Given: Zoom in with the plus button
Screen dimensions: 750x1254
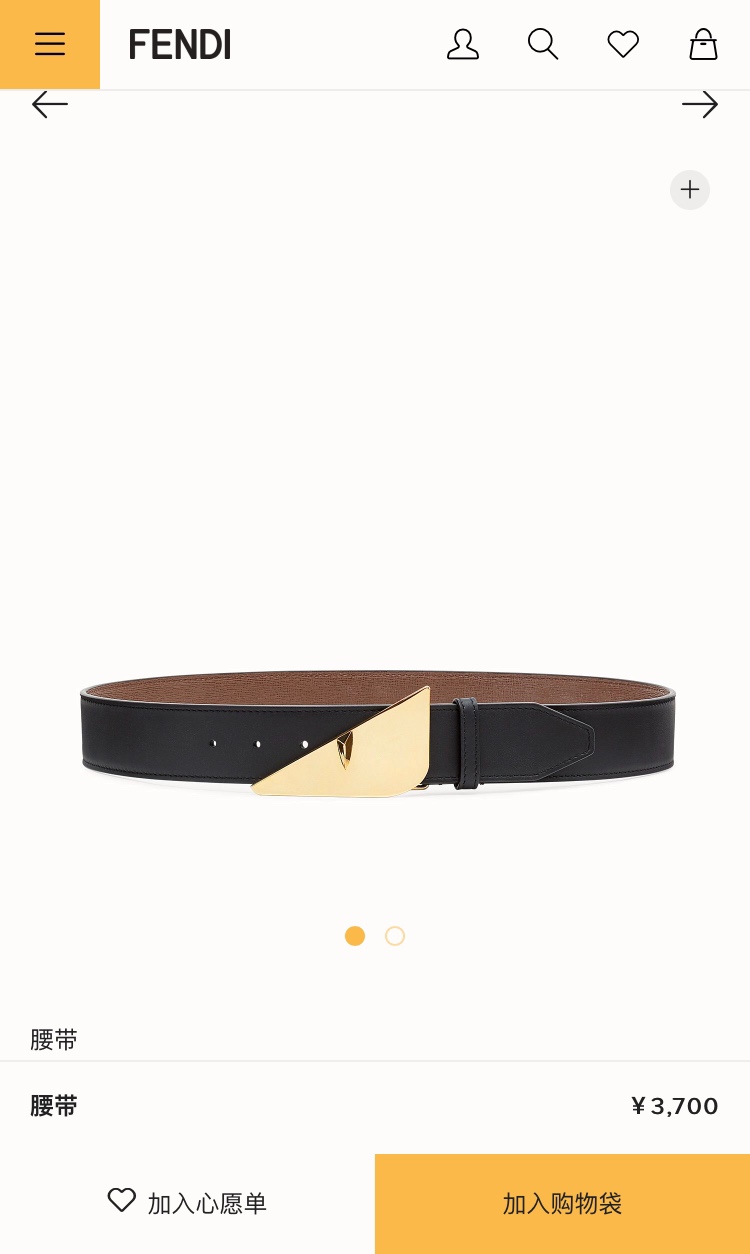Looking at the screenshot, I should click(689, 190).
